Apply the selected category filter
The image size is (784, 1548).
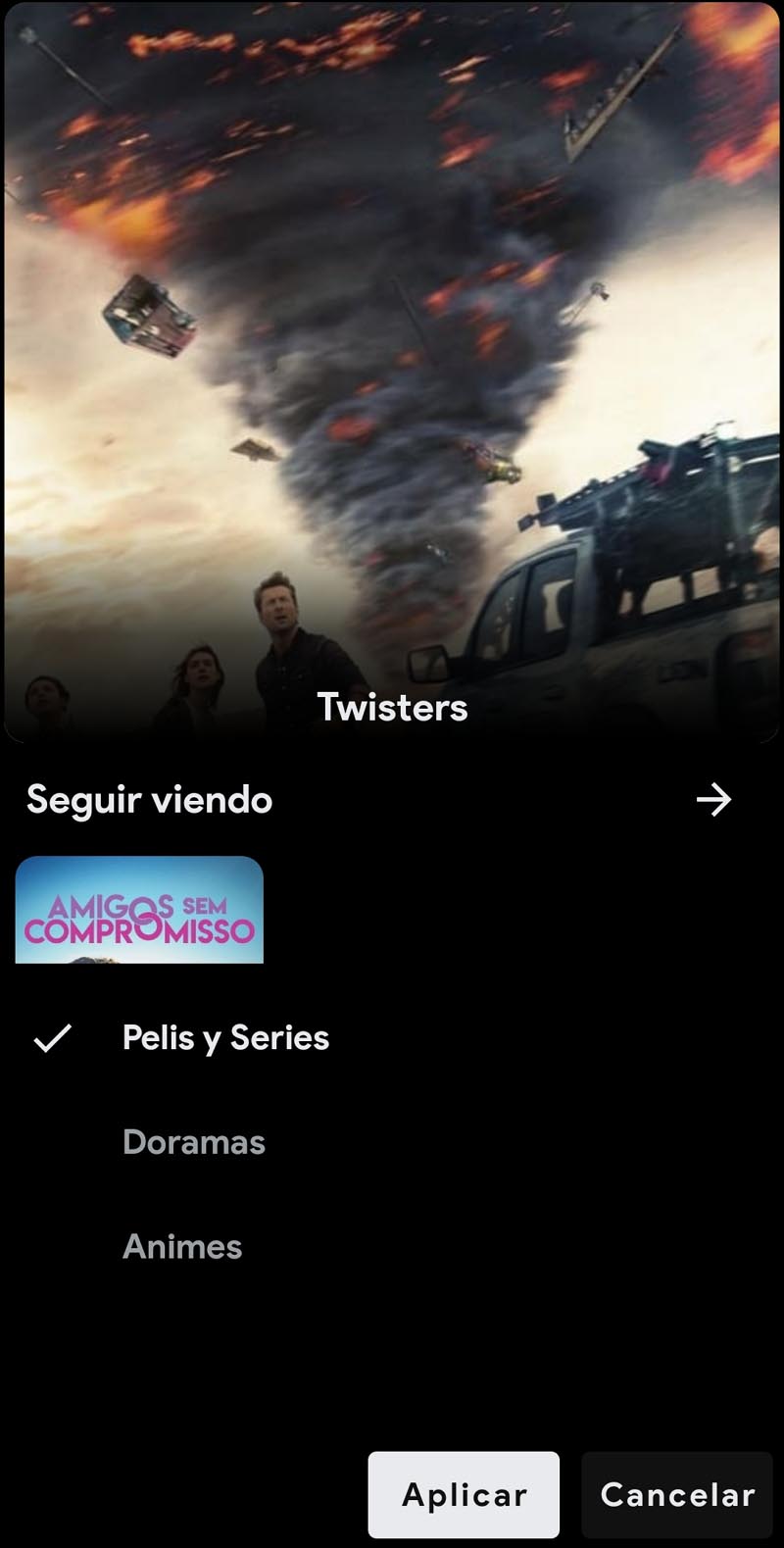pyautogui.click(x=463, y=1494)
